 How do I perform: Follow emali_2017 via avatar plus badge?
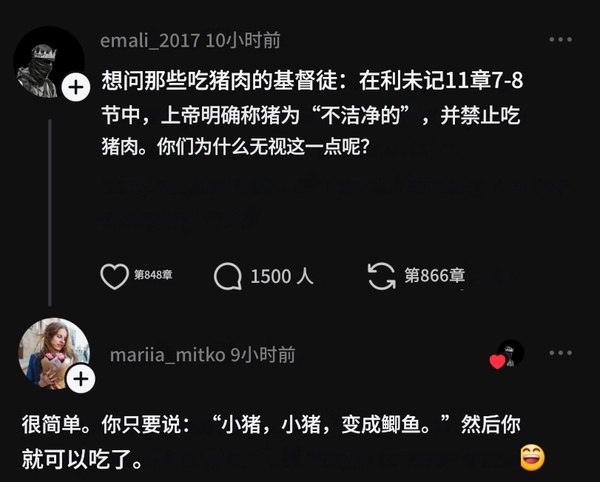76,88
